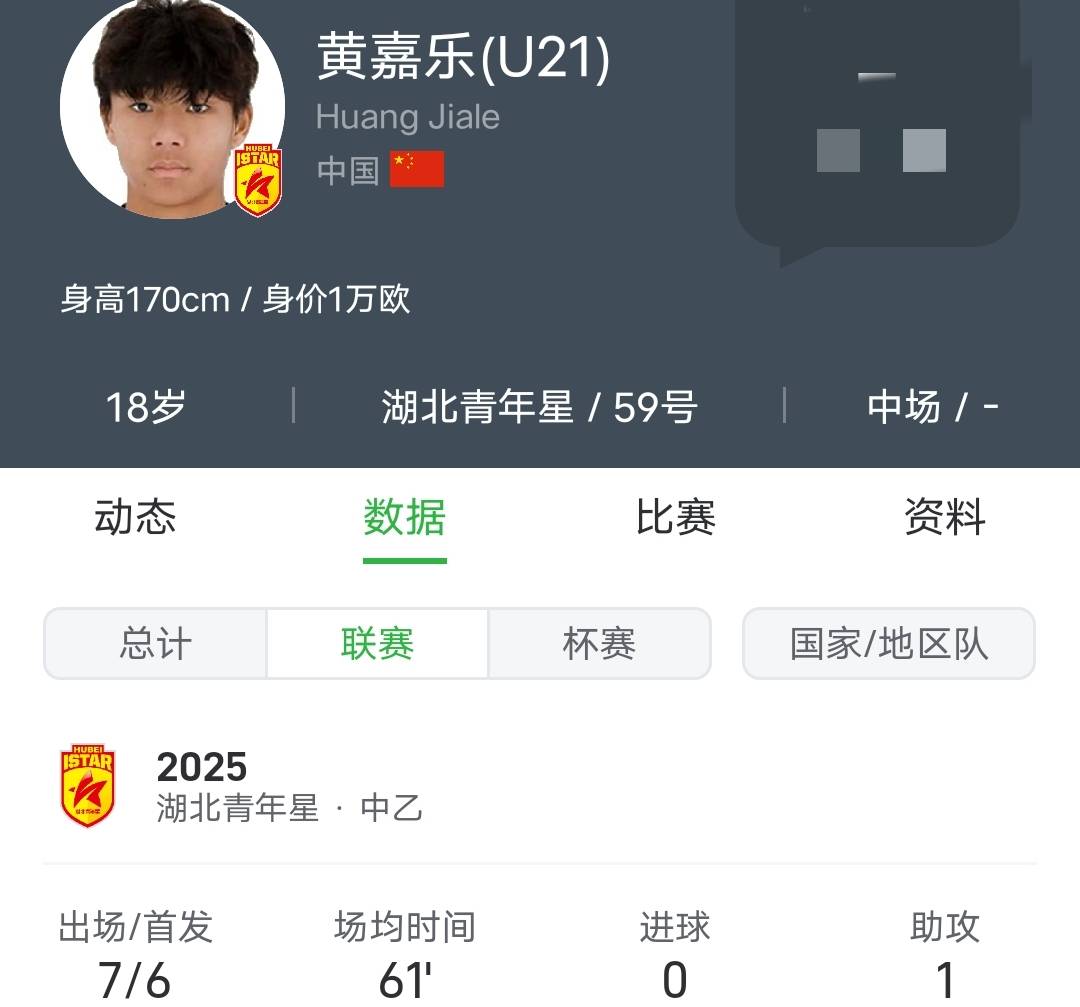Switch to the 动态 tab
Screen dimensions: 1080x1007
point(135,518)
